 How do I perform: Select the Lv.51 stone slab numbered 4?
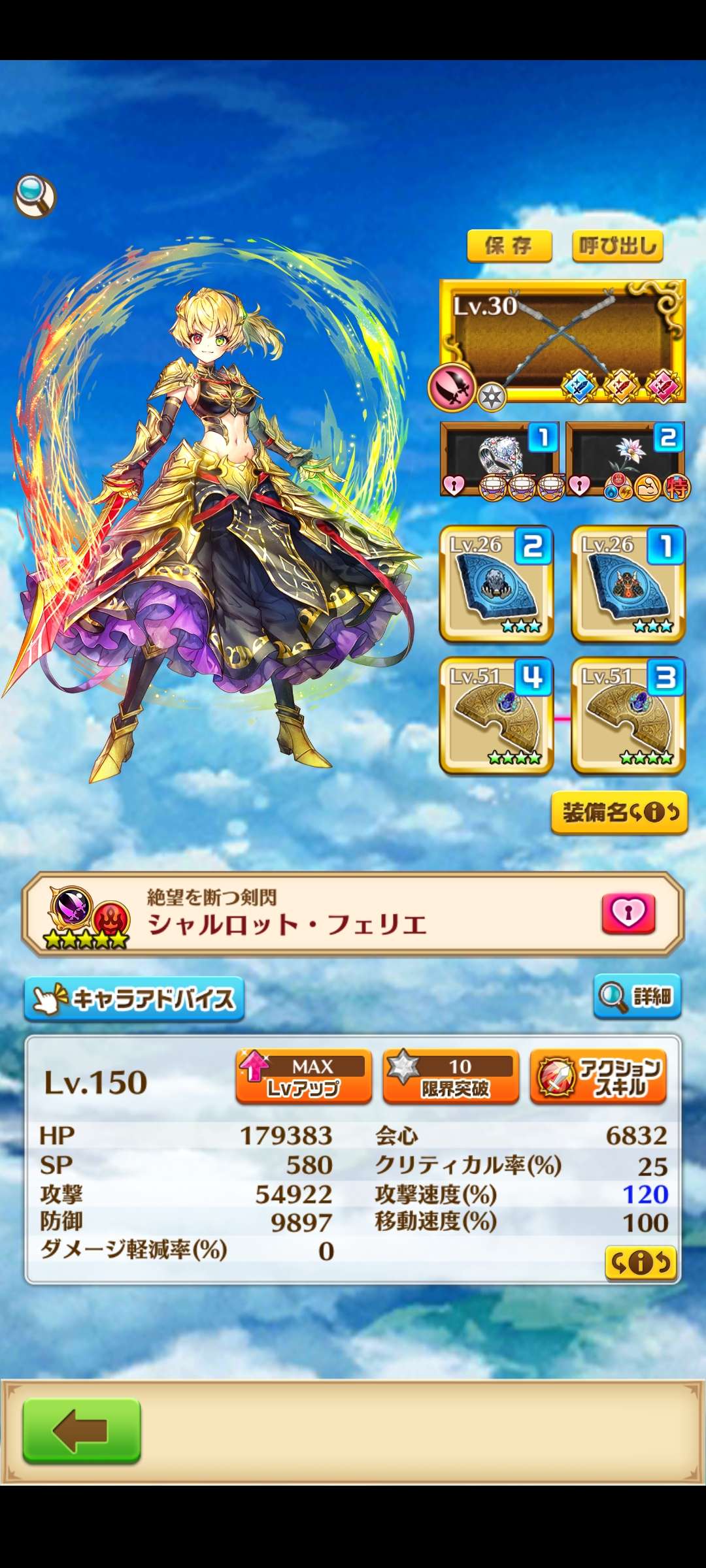[x=497, y=715]
